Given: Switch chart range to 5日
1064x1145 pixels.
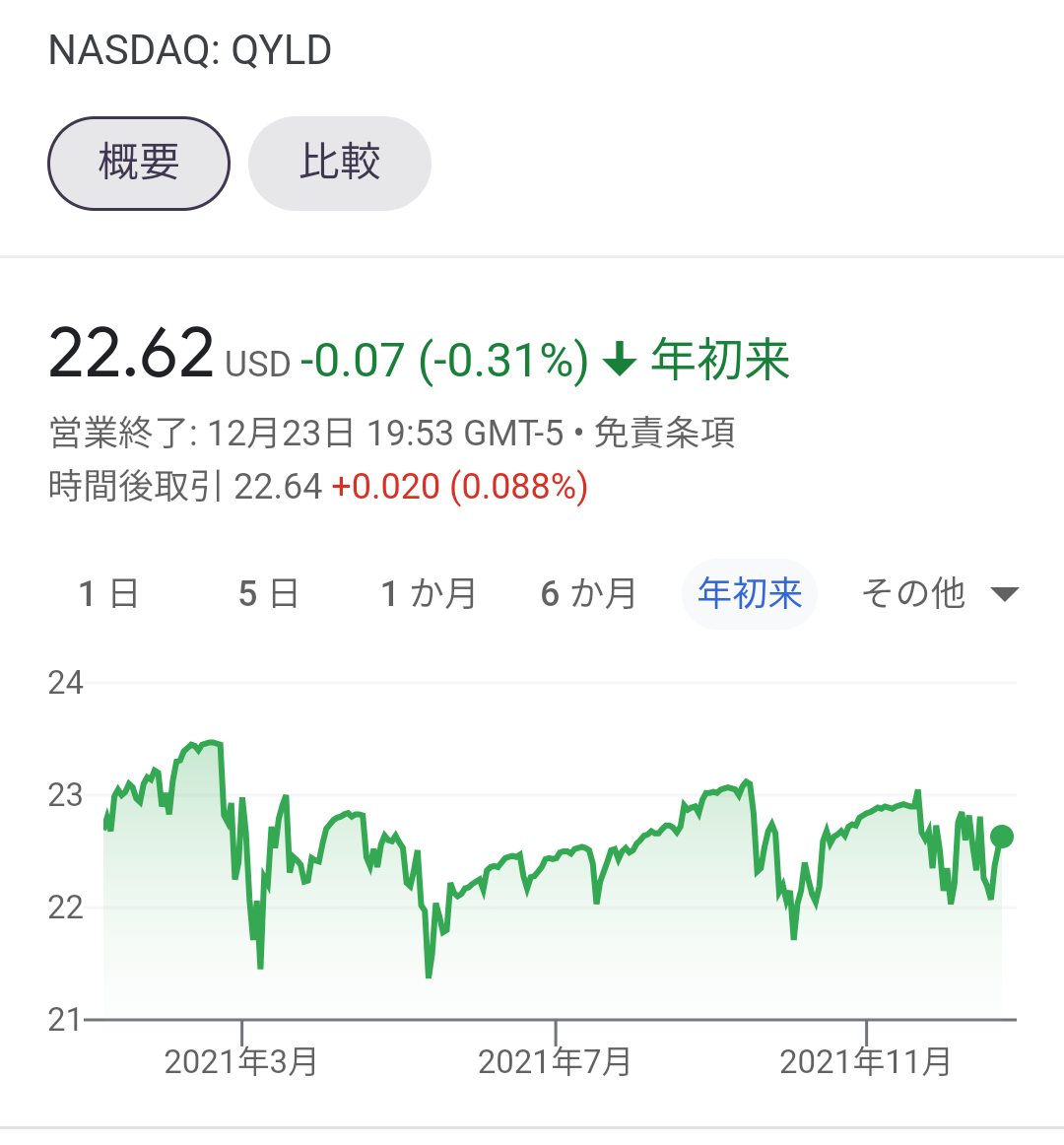Looking at the screenshot, I should [x=268, y=594].
